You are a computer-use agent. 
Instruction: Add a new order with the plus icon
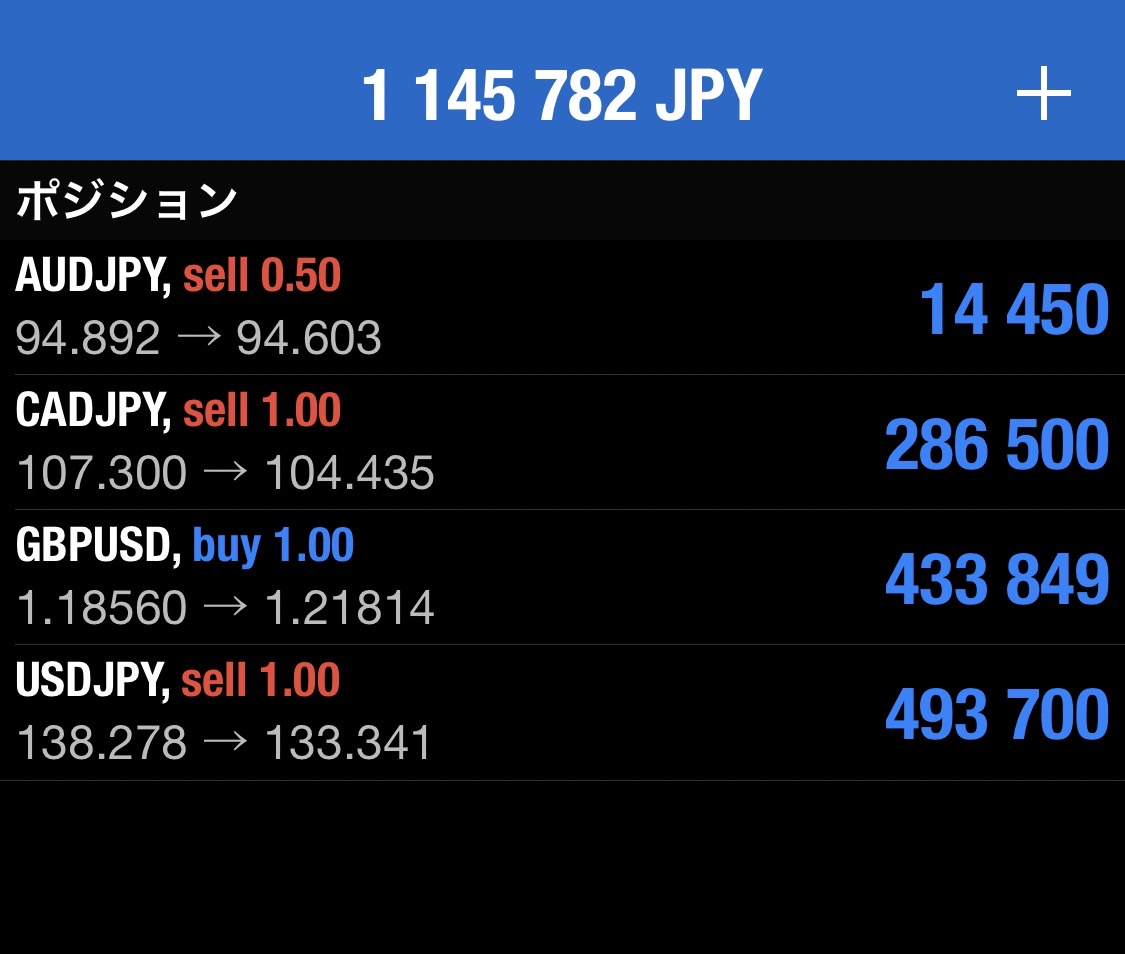(x=1043, y=95)
